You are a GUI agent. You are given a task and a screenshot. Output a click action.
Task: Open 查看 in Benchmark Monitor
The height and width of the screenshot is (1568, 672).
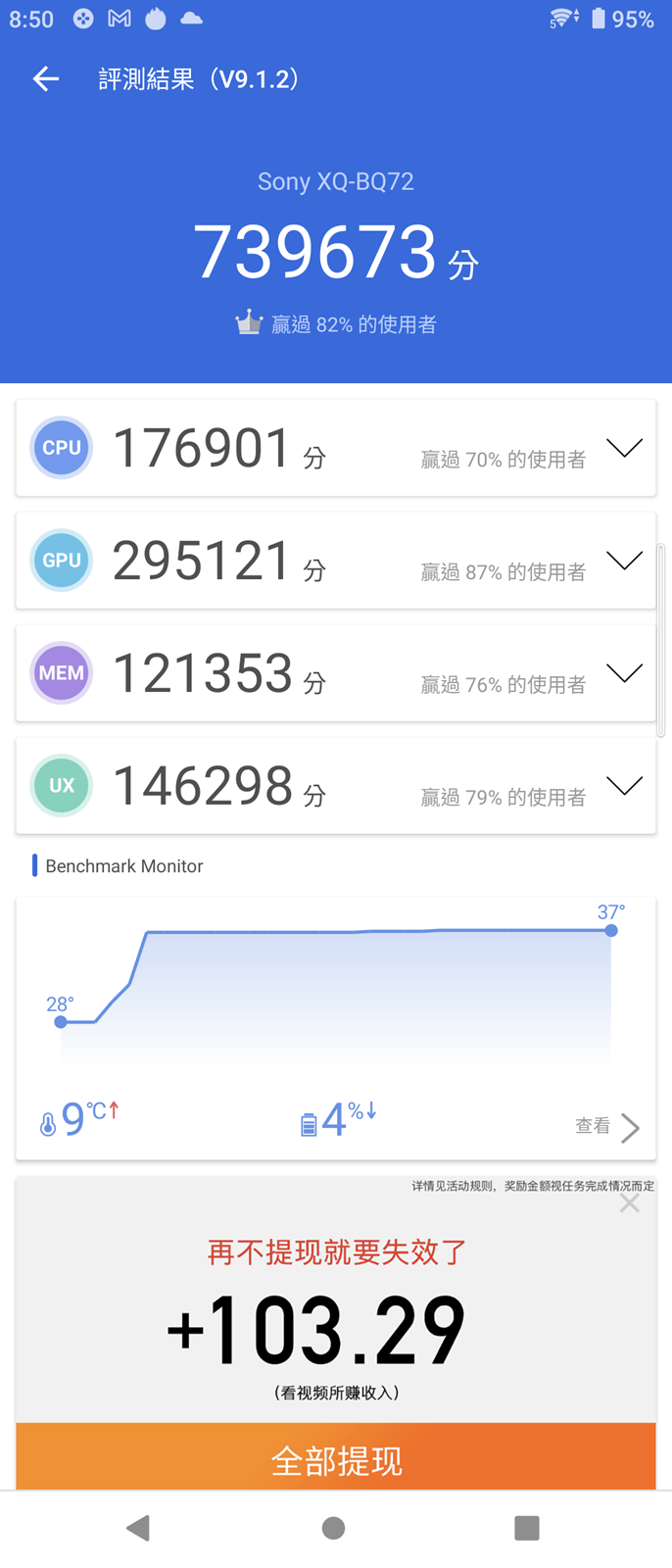(x=607, y=1127)
